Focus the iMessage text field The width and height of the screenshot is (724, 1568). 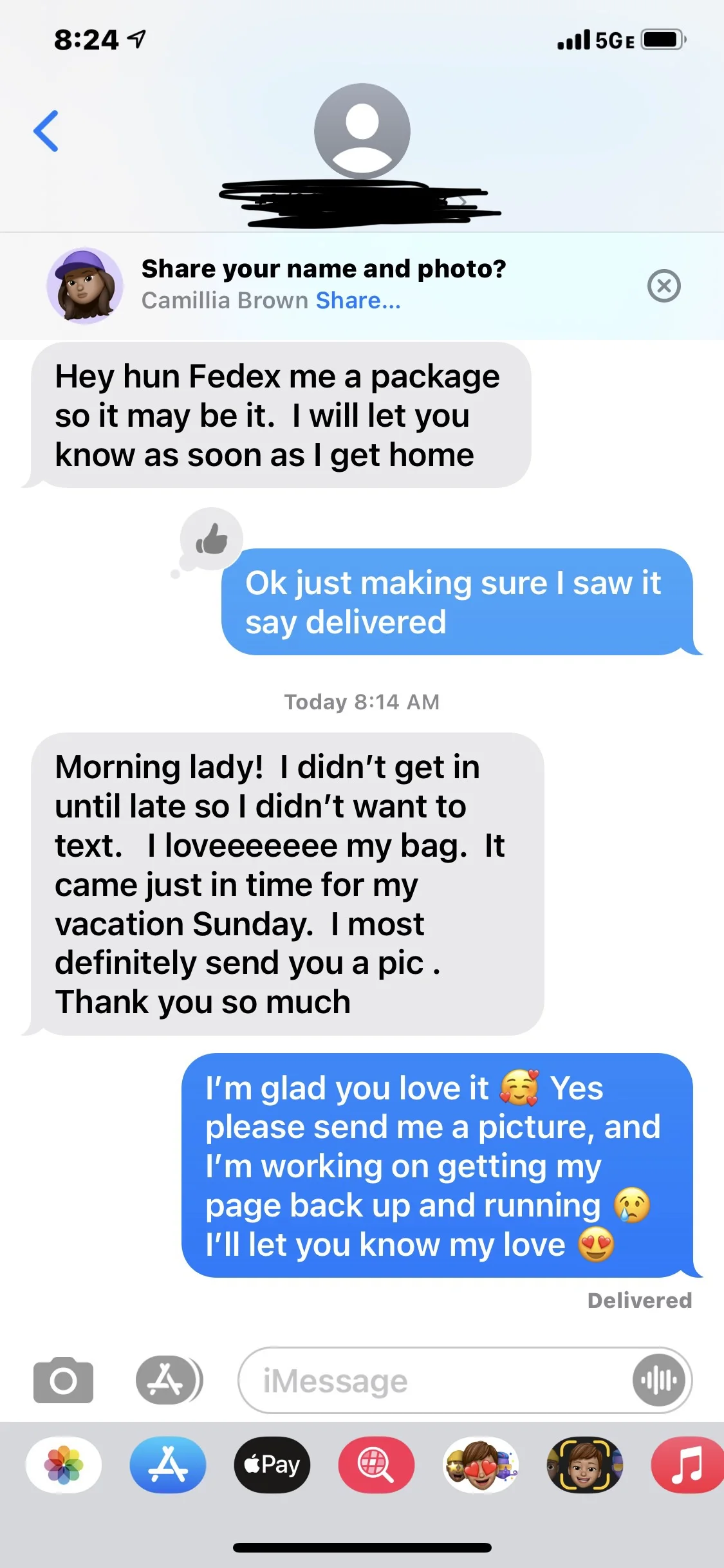point(435,1380)
